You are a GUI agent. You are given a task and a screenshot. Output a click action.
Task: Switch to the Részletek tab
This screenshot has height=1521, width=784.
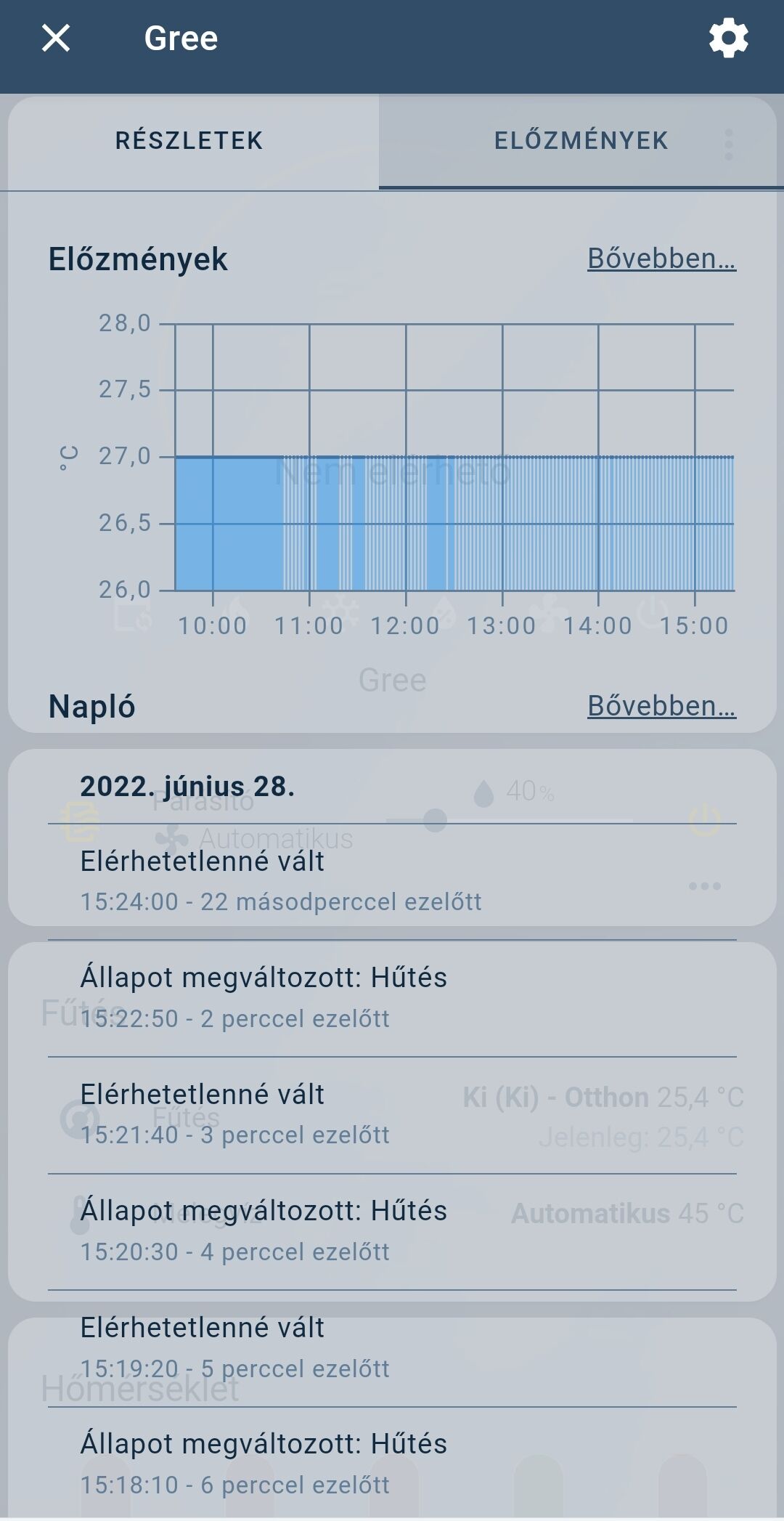(189, 141)
